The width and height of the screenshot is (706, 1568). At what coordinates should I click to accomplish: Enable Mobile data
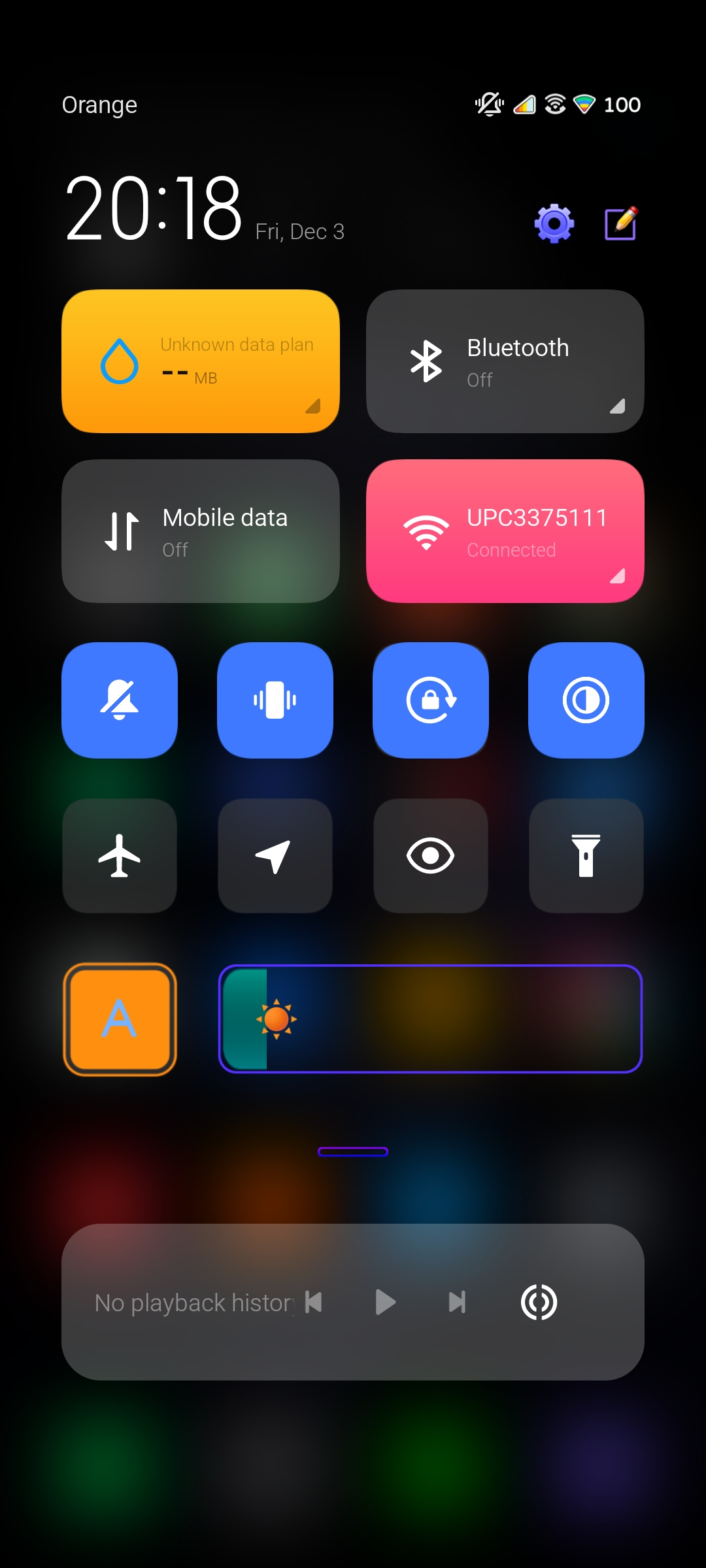[201, 531]
